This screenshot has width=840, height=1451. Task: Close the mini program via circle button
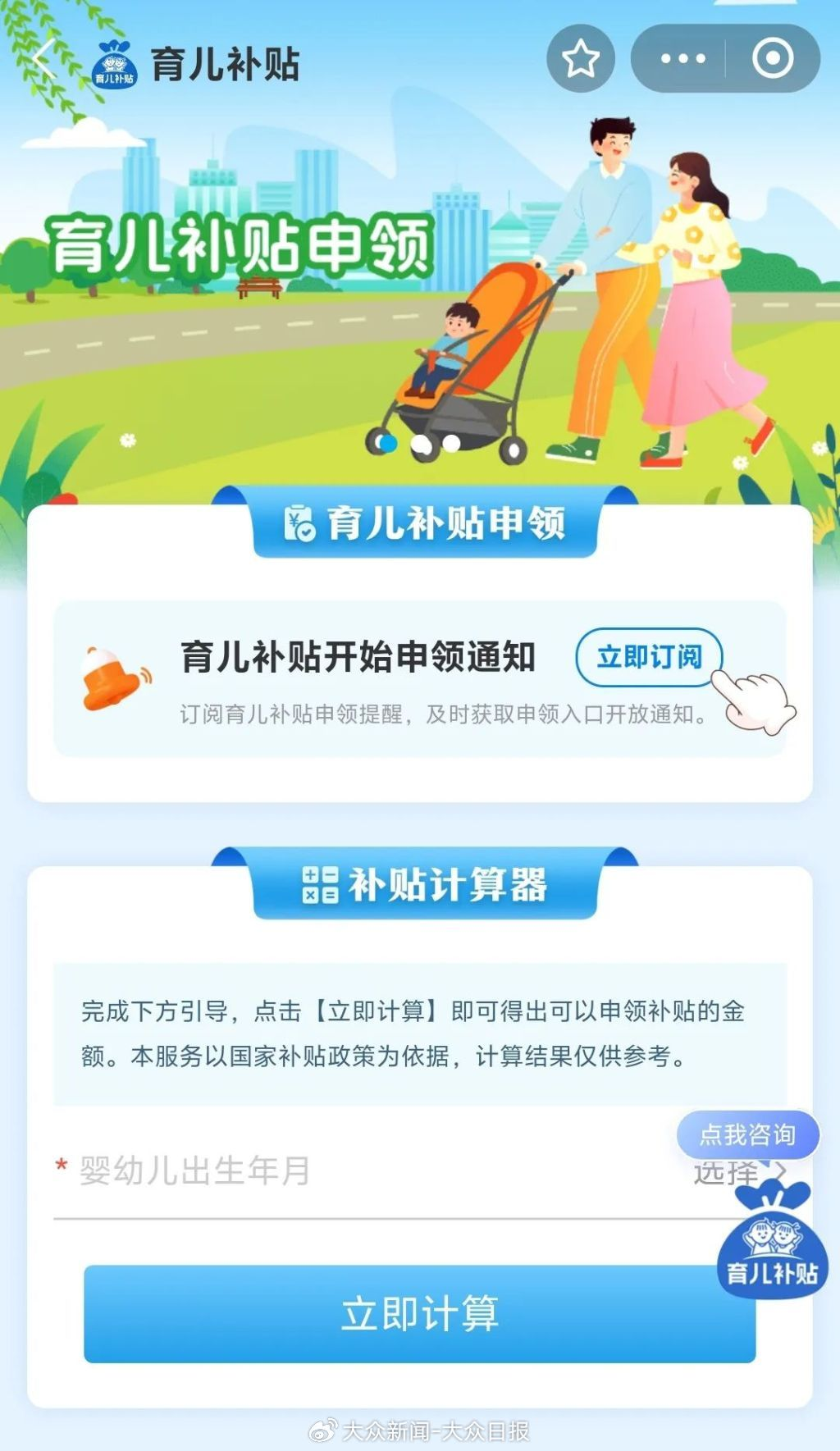[x=773, y=59]
